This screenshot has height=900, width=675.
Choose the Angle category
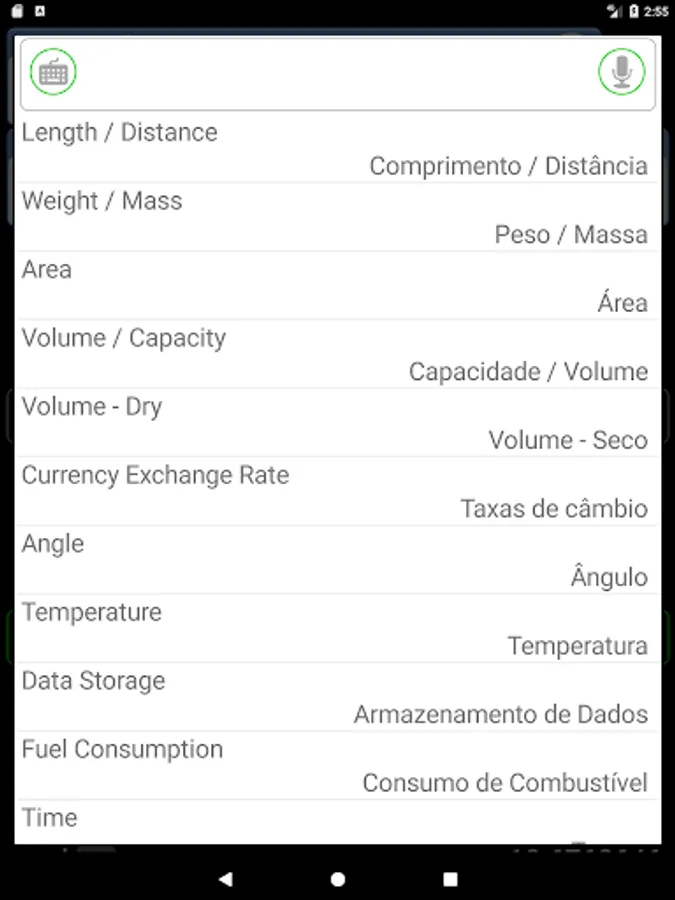pos(337,560)
